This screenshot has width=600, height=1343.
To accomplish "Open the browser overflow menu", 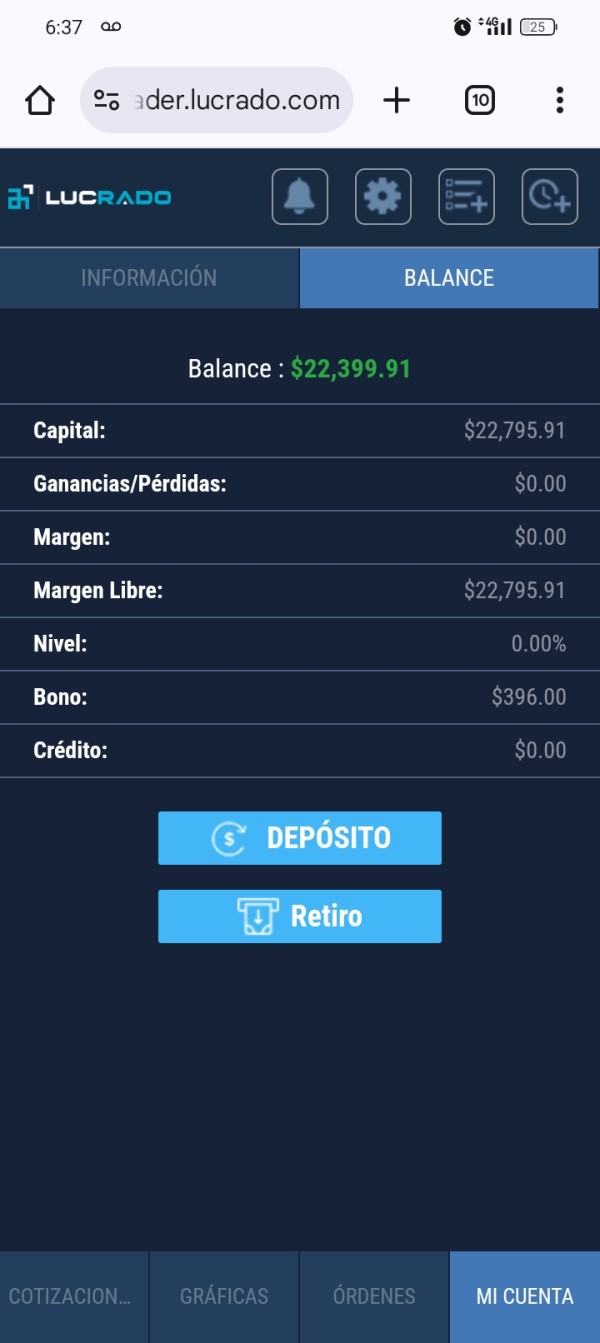I will (x=560, y=100).
